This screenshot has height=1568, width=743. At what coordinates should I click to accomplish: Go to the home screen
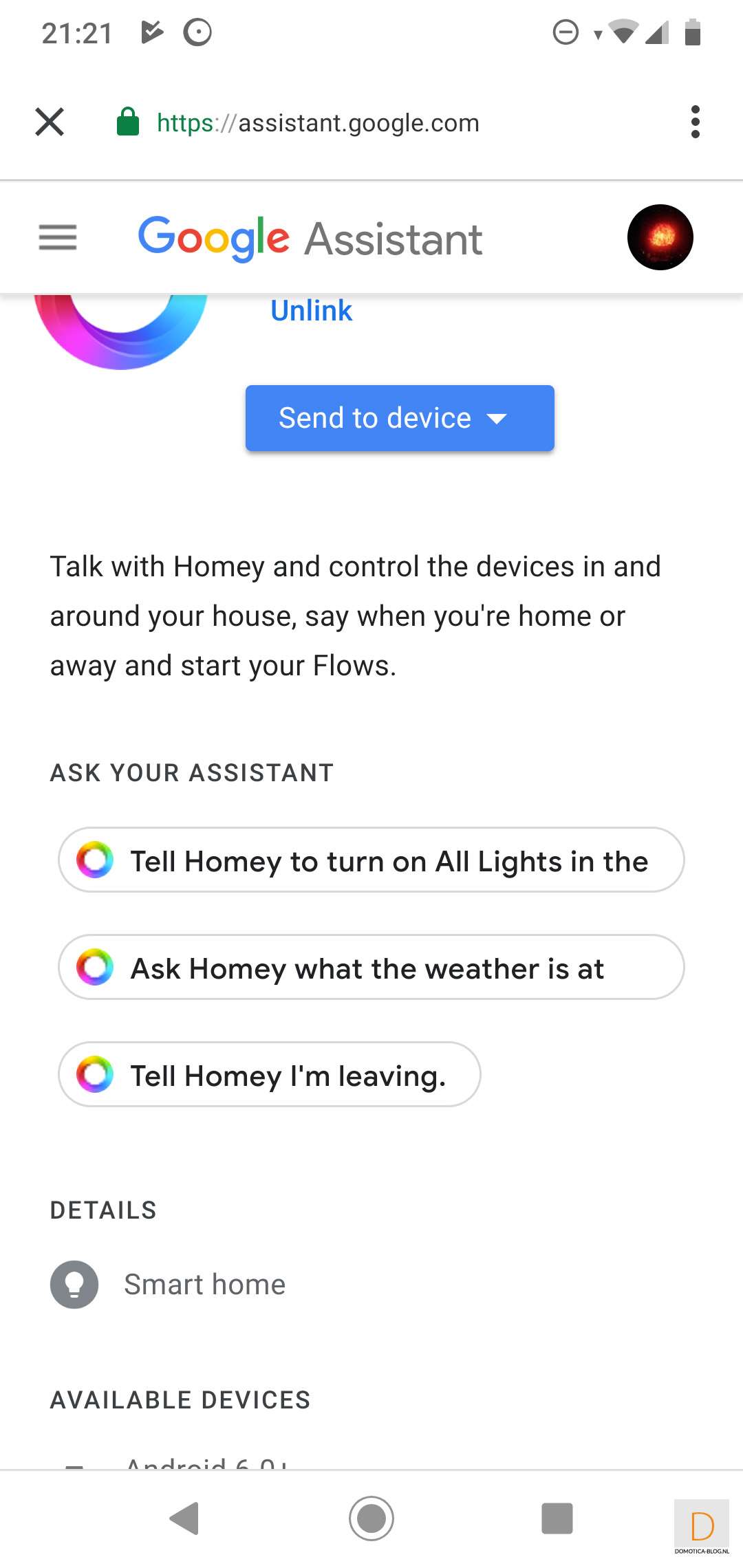(x=371, y=1518)
